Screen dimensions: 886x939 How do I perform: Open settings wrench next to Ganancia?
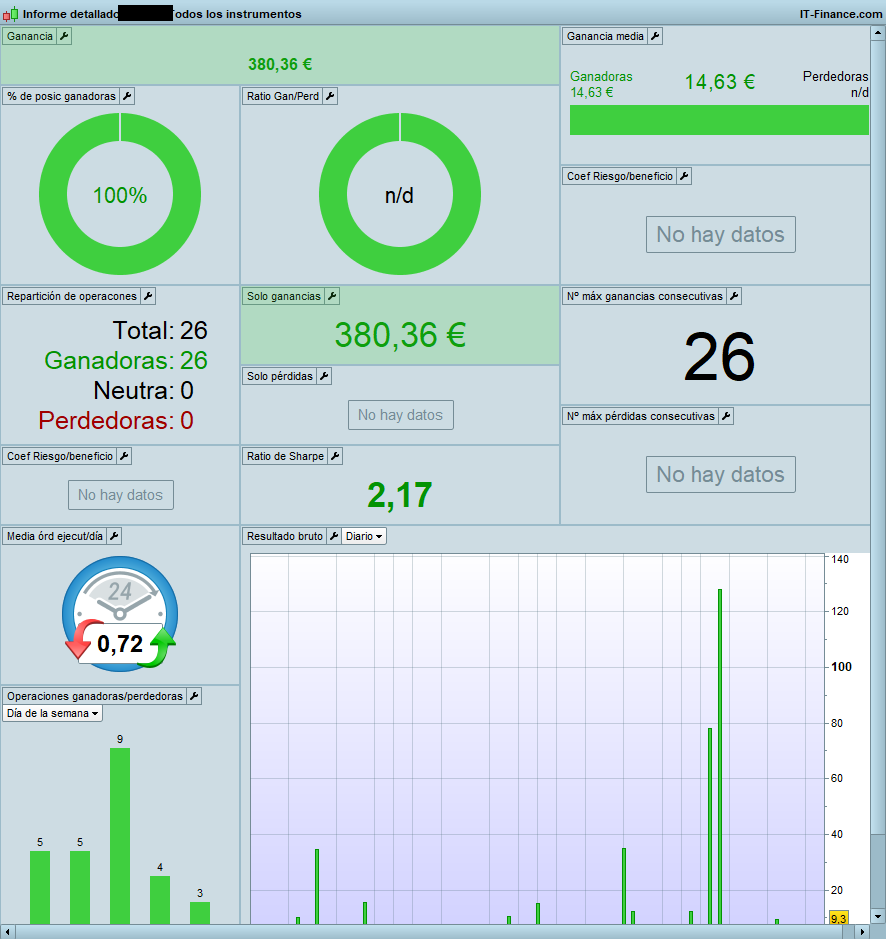point(64,36)
